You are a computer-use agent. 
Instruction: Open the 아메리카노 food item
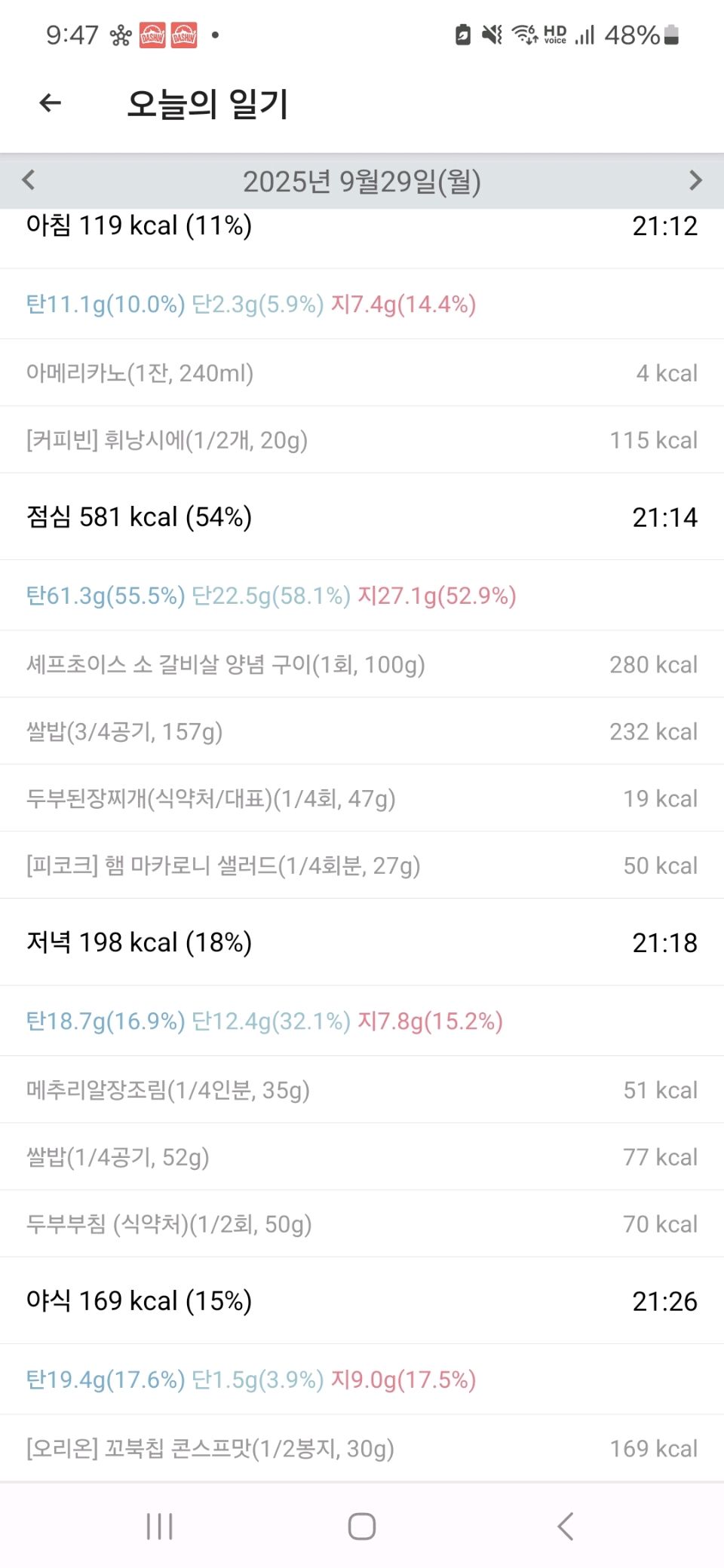pyautogui.click(x=362, y=373)
